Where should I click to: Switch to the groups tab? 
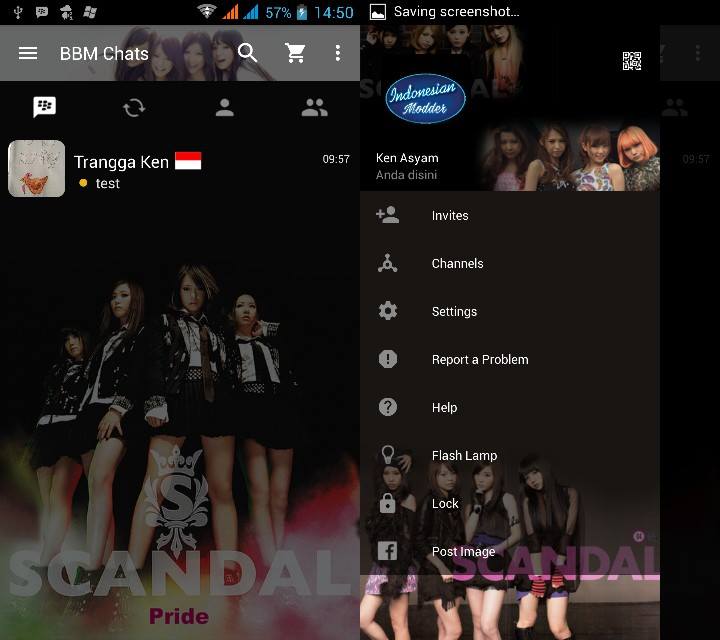(x=314, y=108)
